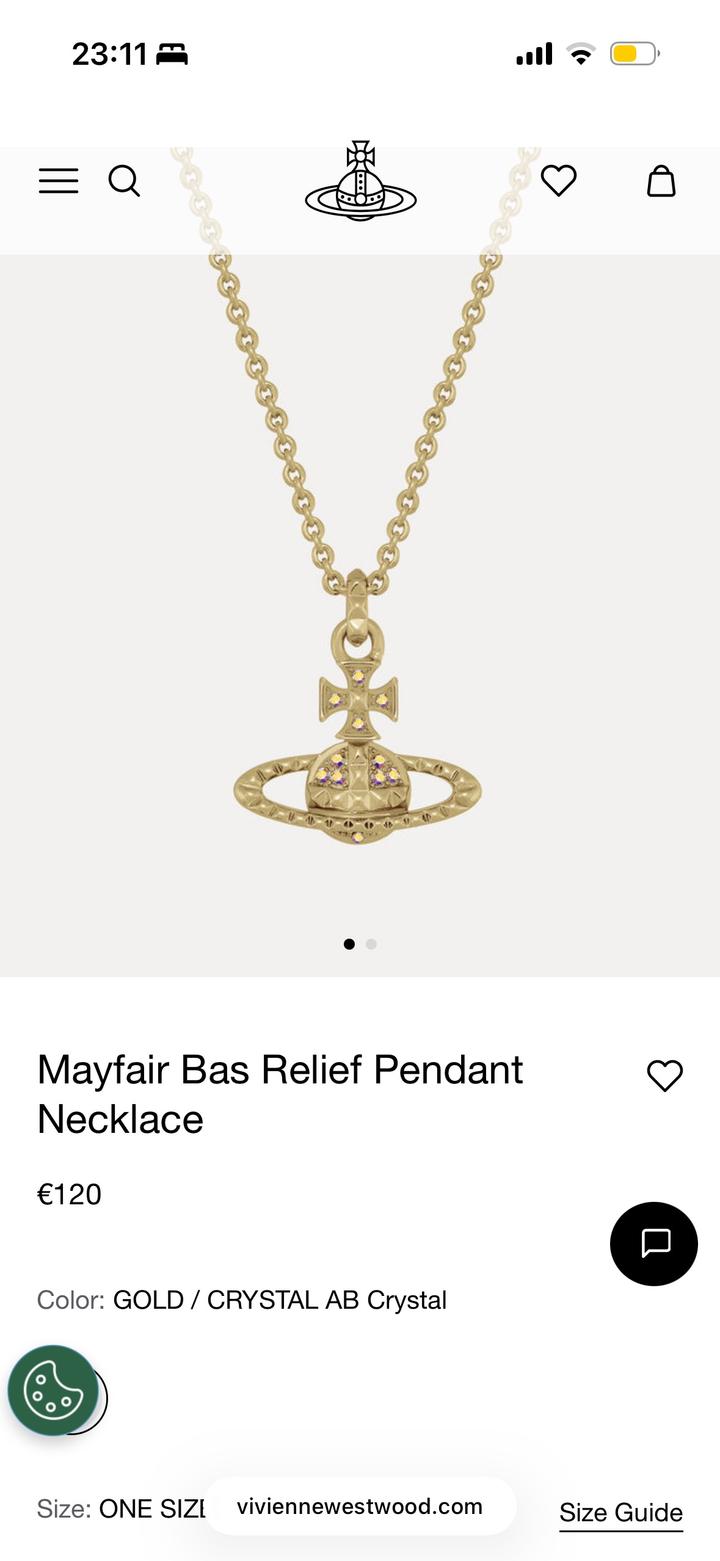The image size is (720, 1561).
Task: Open cookie preferences
Action: [x=53, y=1391]
